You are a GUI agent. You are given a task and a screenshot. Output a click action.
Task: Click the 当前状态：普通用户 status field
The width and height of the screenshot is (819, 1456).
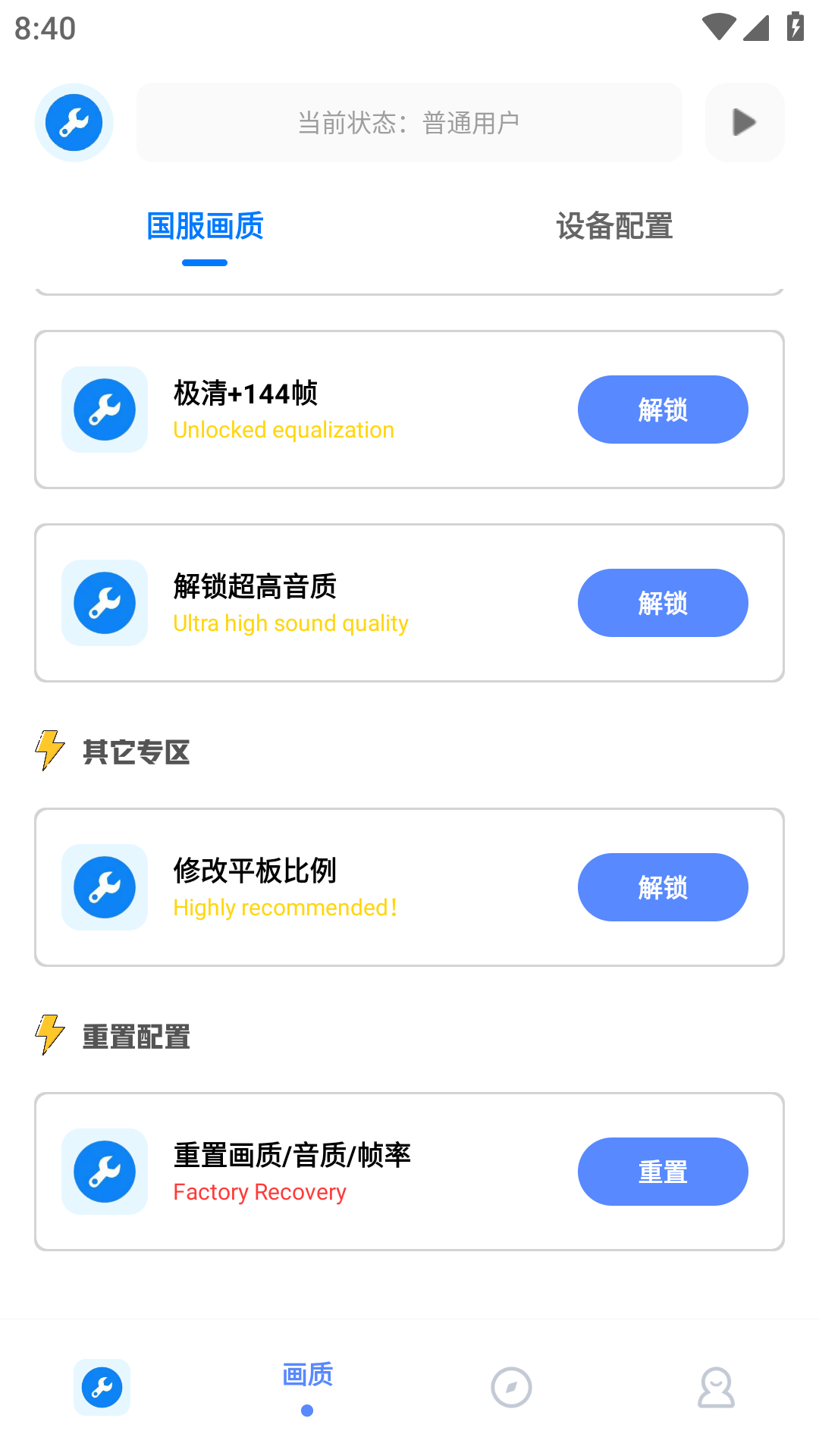tap(409, 122)
